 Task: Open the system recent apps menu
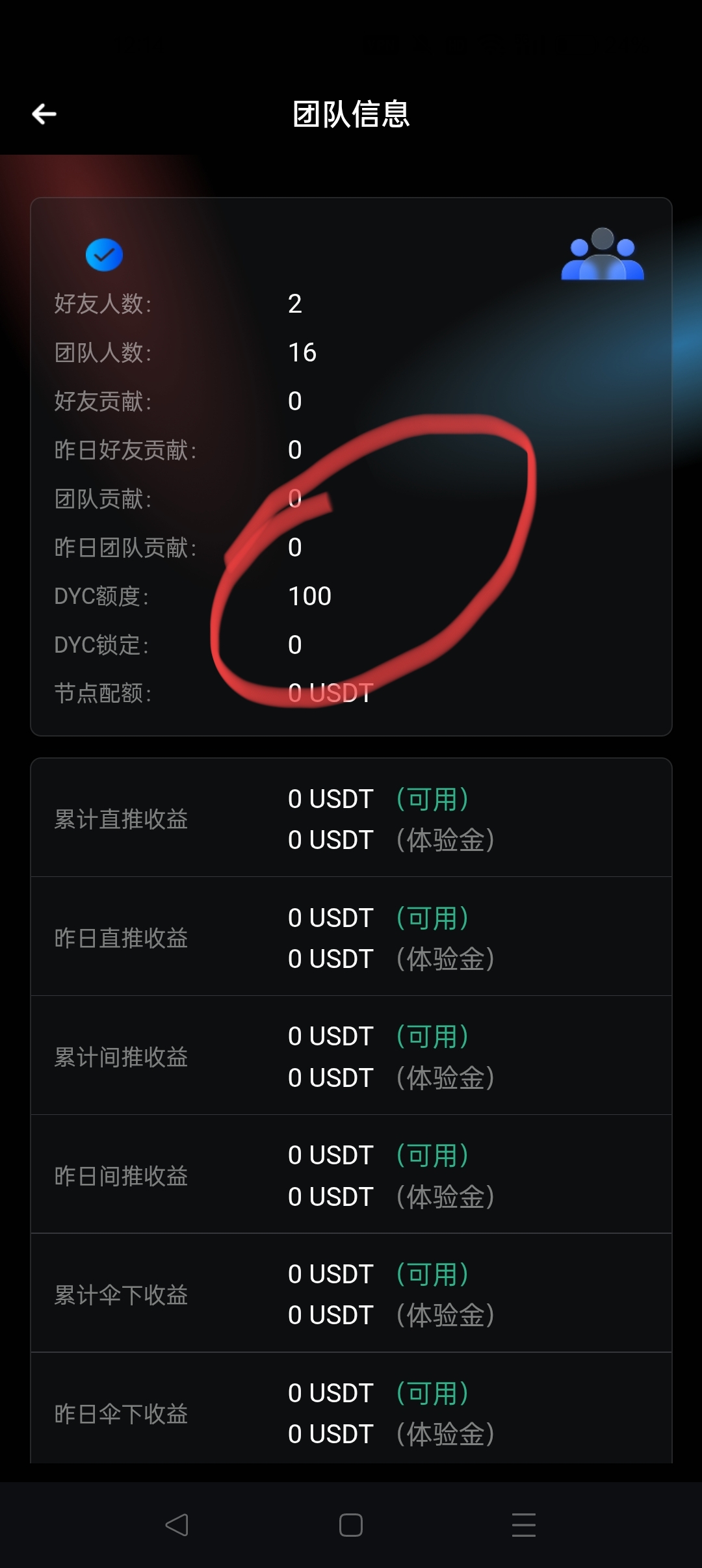(x=524, y=1524)
